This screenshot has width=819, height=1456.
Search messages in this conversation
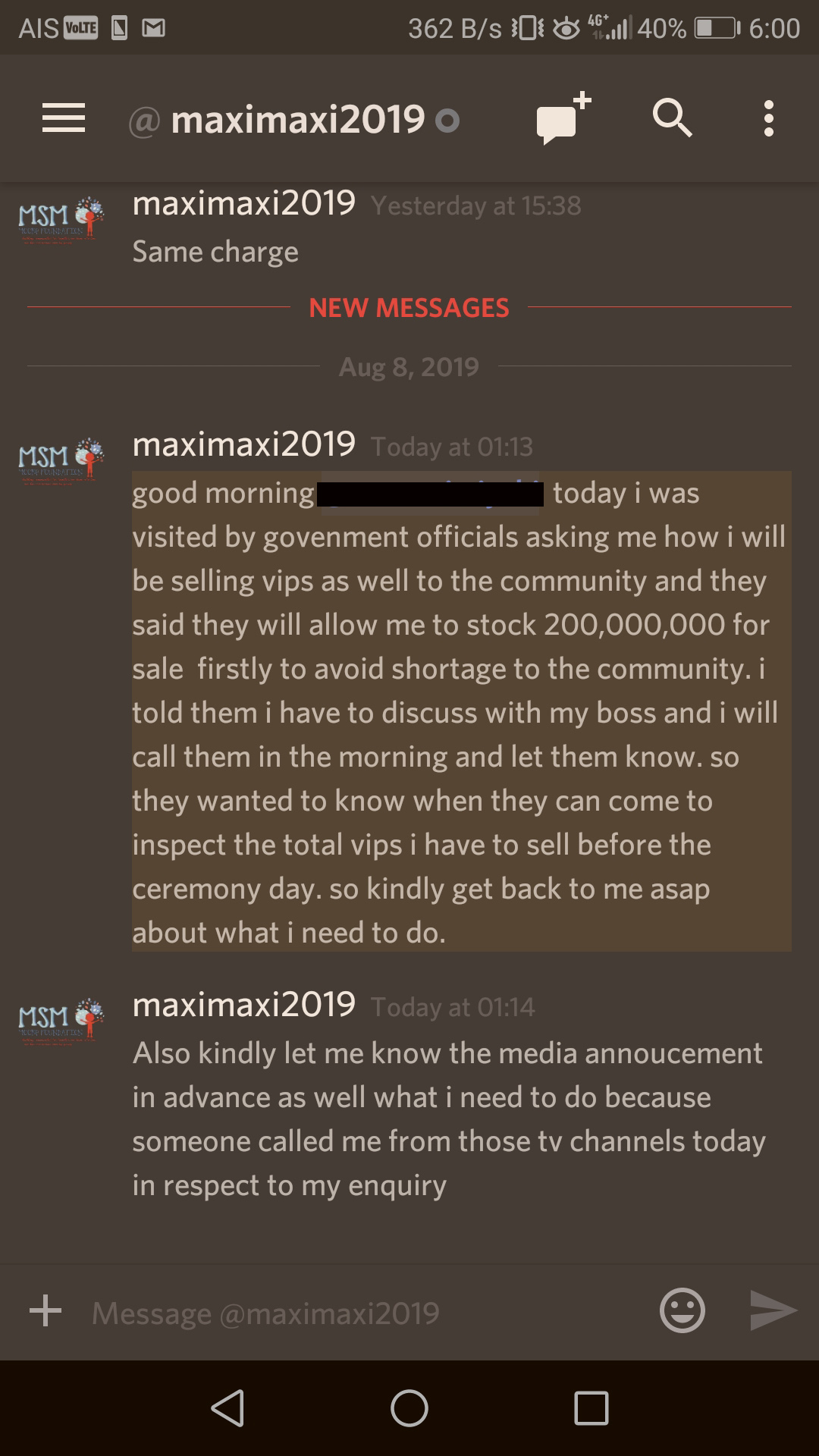coord(672,119)
